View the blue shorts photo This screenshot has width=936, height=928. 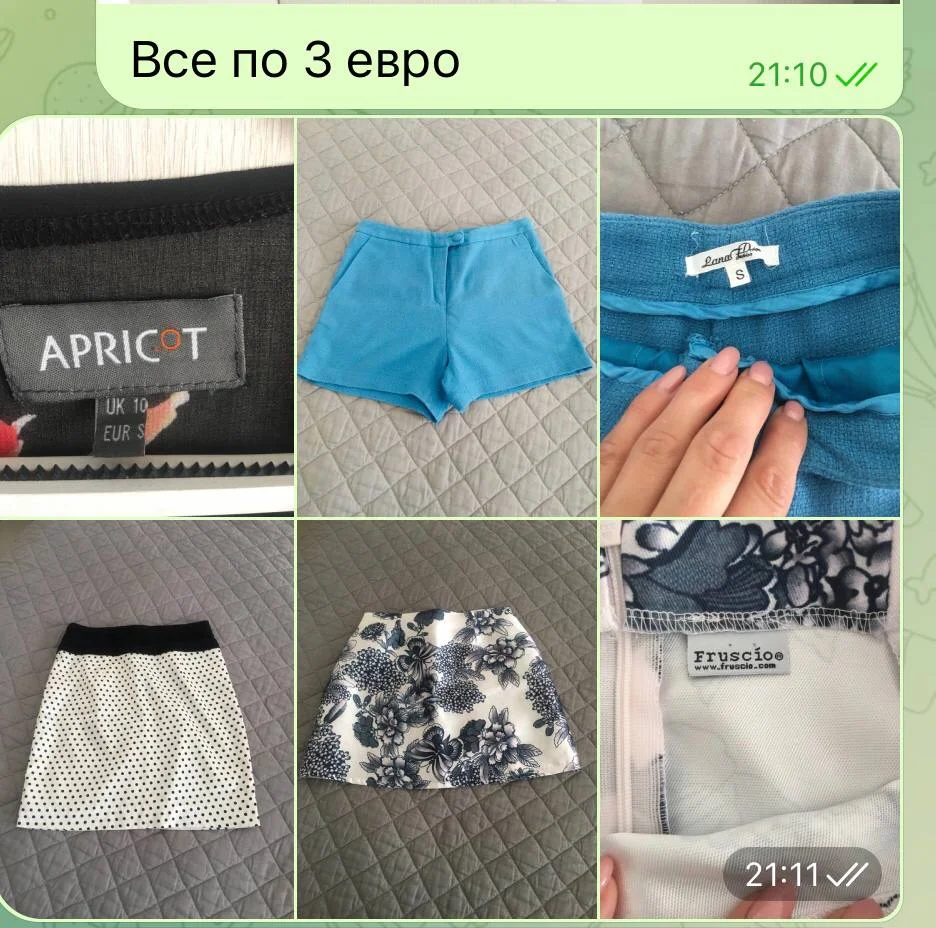(x=446, y=316)
